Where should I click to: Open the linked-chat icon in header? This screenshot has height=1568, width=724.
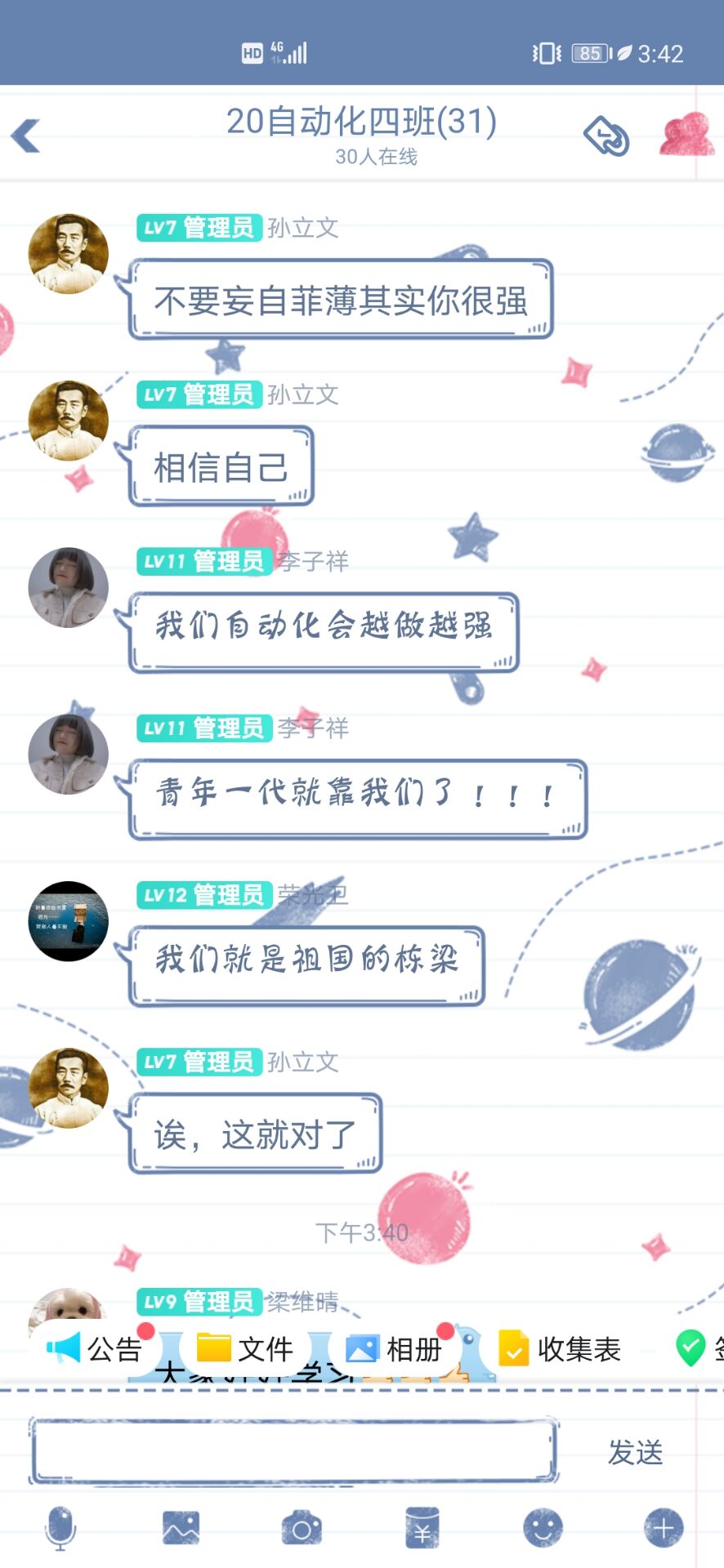point(606,136)
